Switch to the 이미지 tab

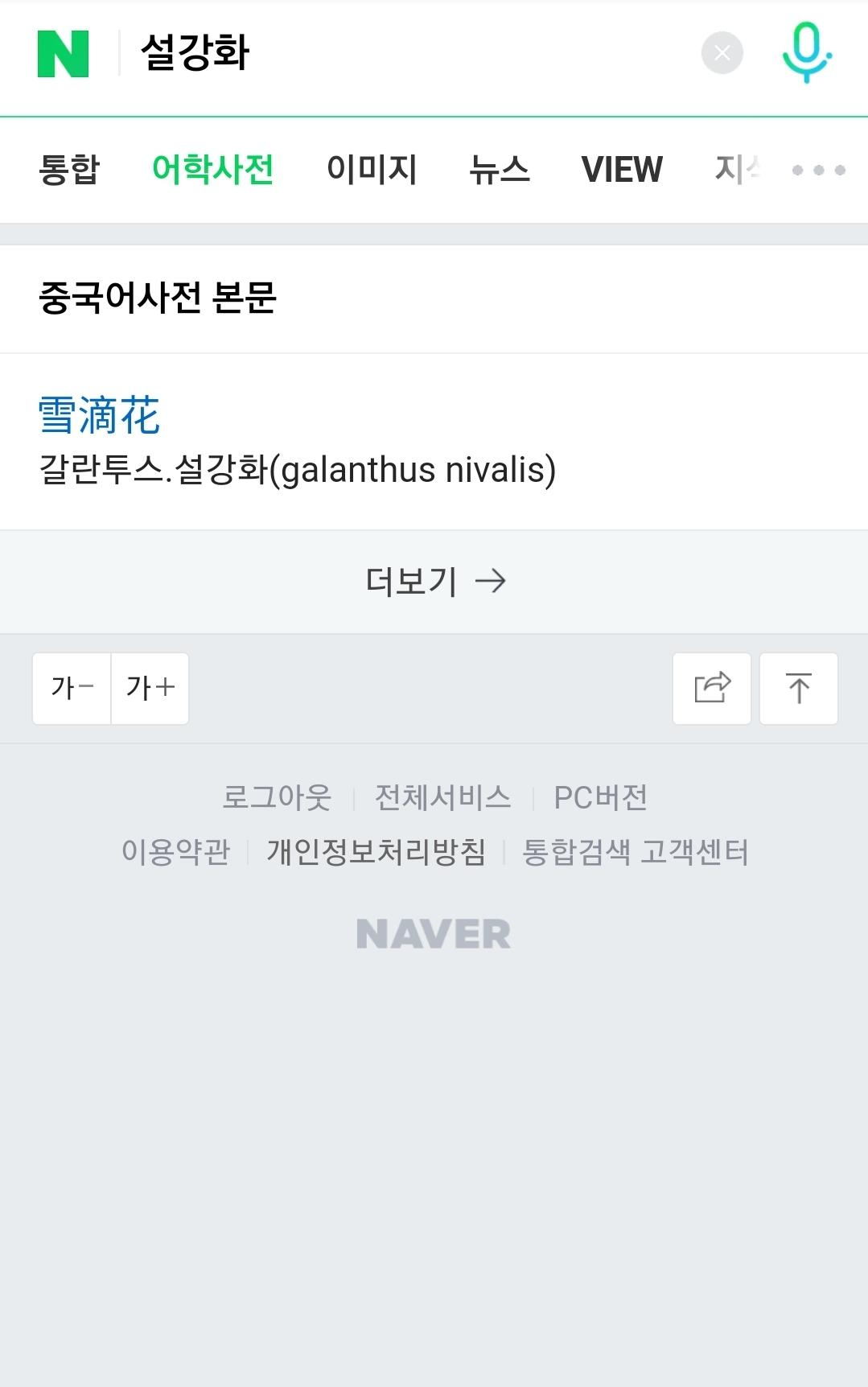pos(372,170)
